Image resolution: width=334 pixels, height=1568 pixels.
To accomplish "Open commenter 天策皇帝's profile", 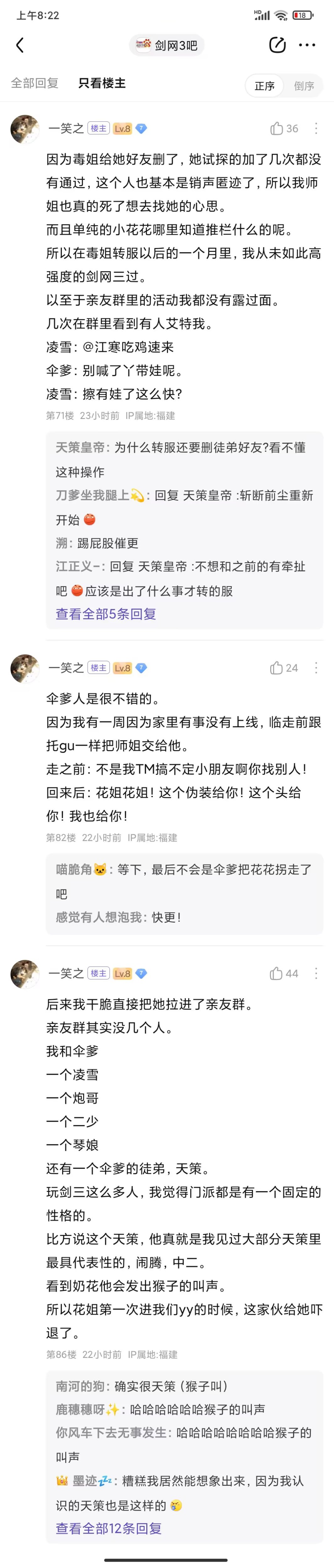I will (80, 448).
